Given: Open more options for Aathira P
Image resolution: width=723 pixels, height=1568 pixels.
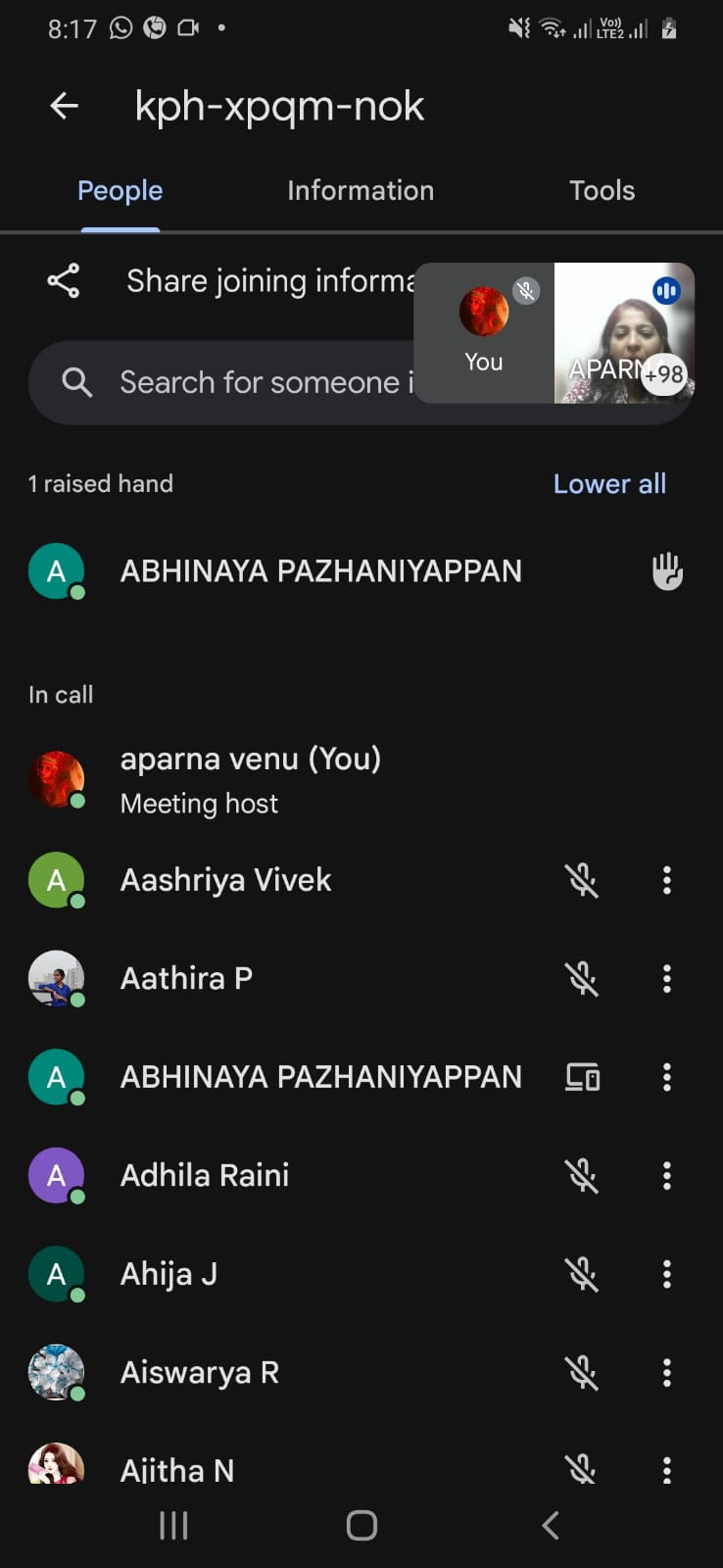Looking at the screenshot, I should coord(667,978).
